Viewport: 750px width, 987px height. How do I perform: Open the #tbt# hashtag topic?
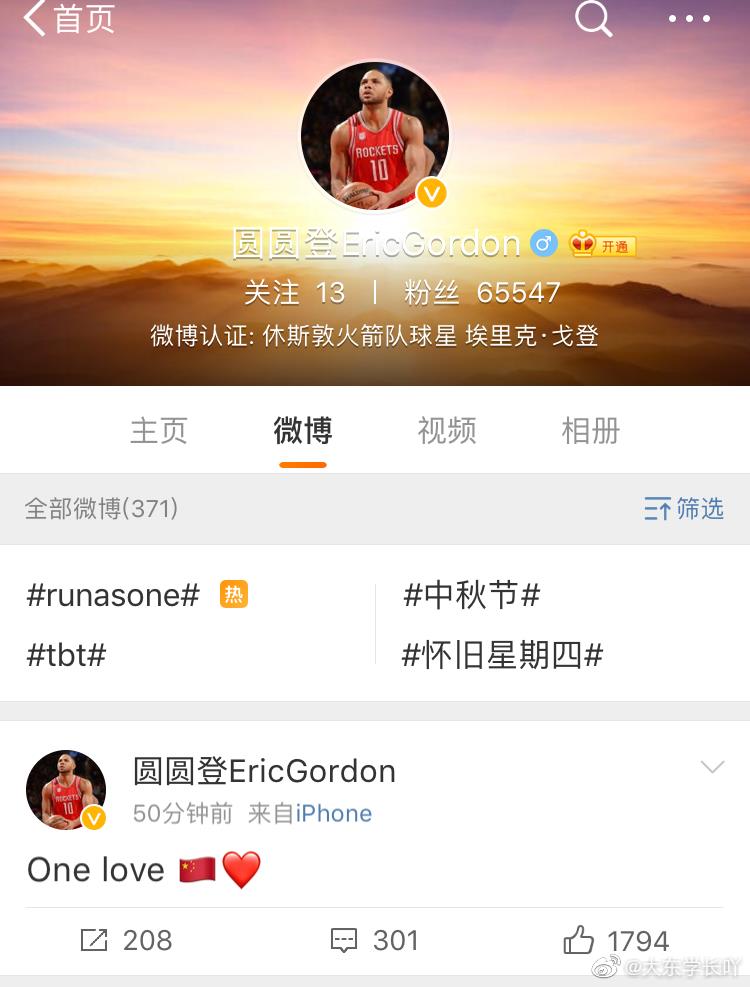coord(66,655)
